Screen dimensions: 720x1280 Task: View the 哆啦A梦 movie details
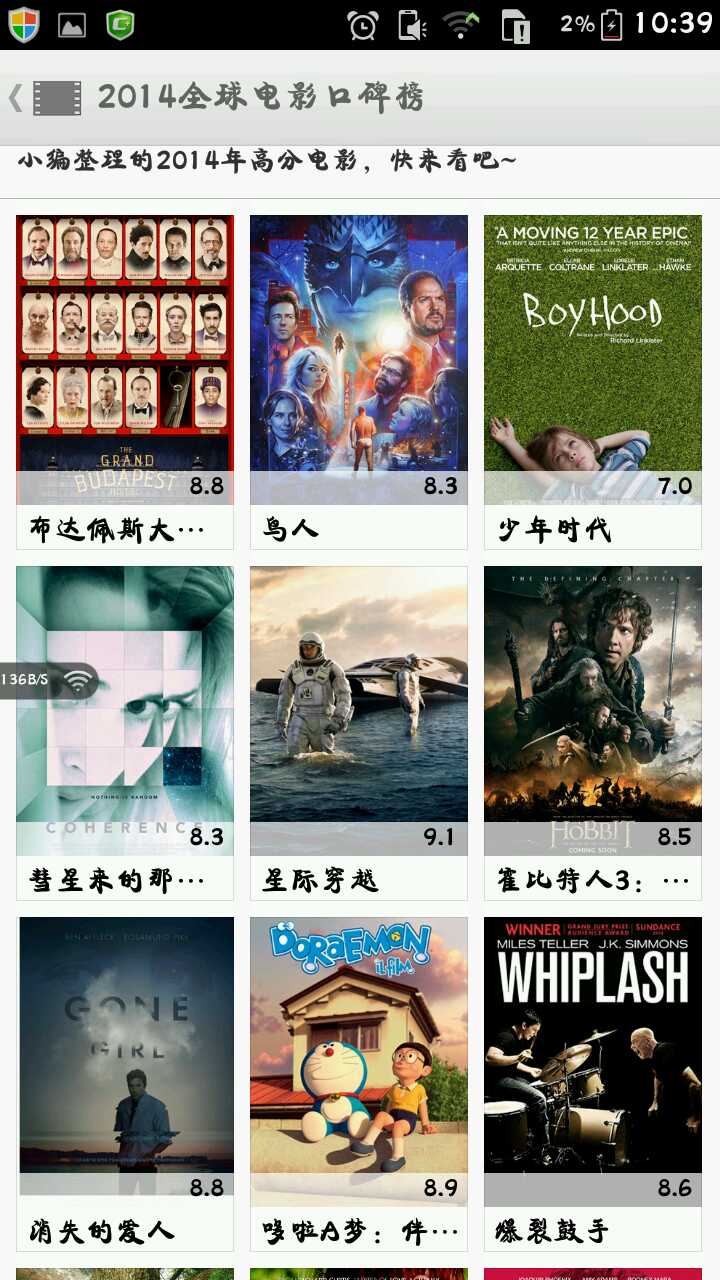pos(359,1082)
